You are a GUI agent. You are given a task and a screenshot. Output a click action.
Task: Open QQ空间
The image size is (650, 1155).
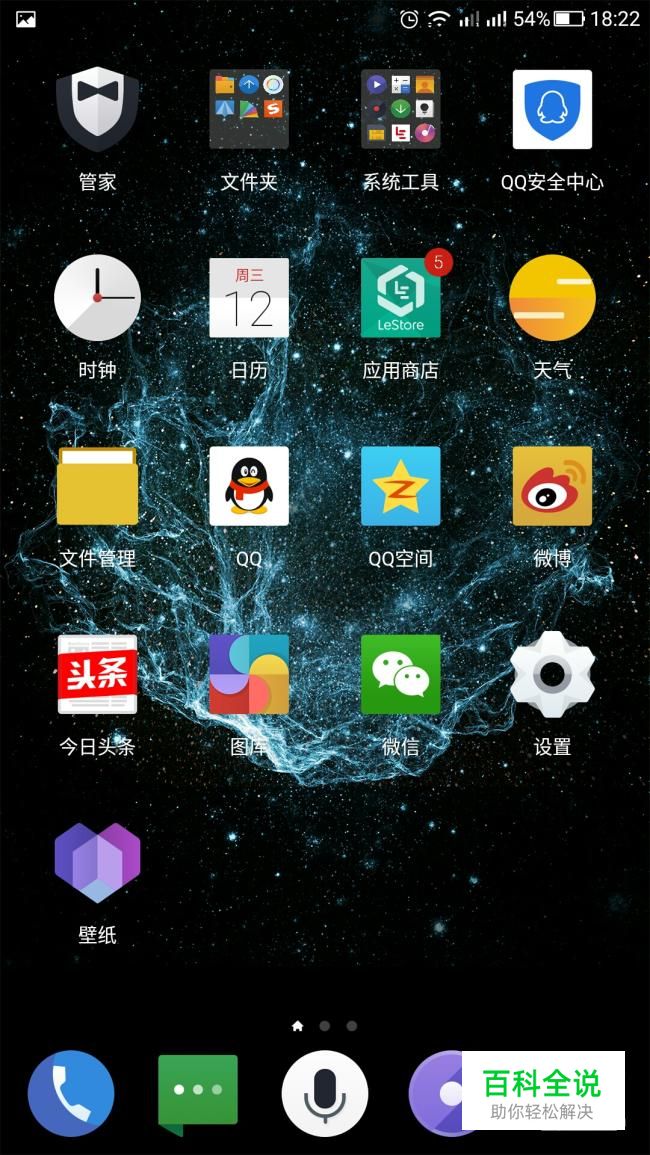coord(400,486)
